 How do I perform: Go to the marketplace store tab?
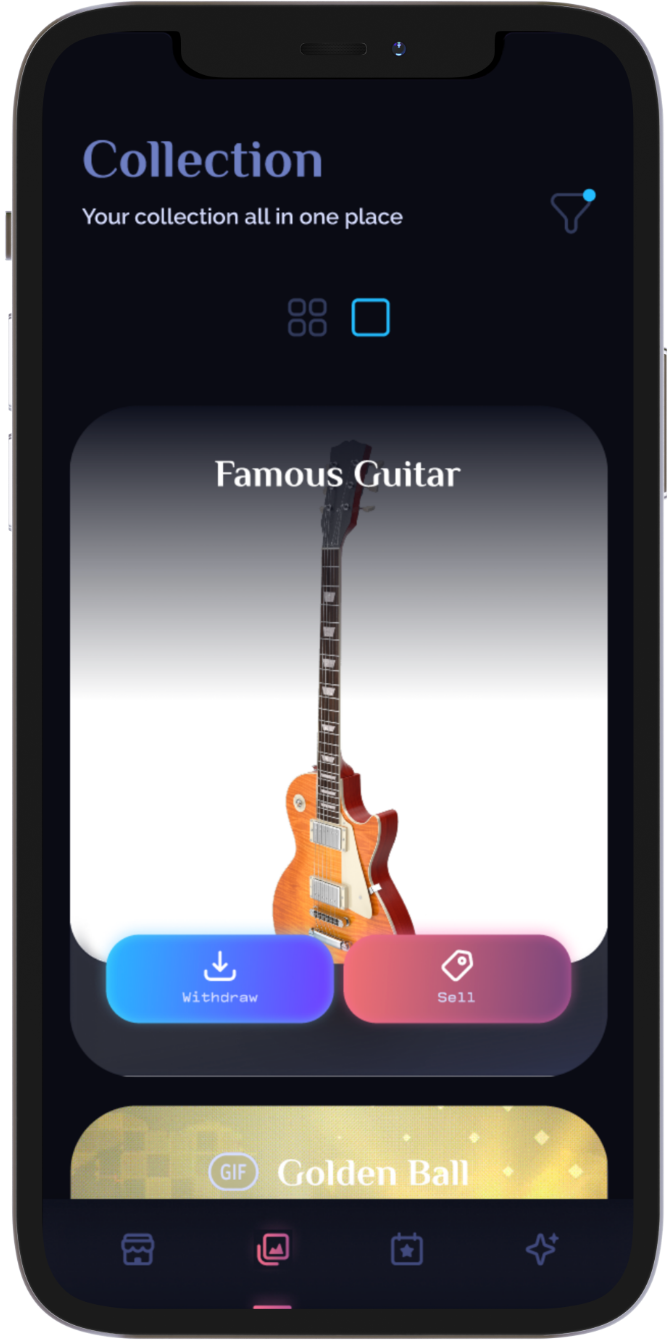click(x=138, y=1249)
